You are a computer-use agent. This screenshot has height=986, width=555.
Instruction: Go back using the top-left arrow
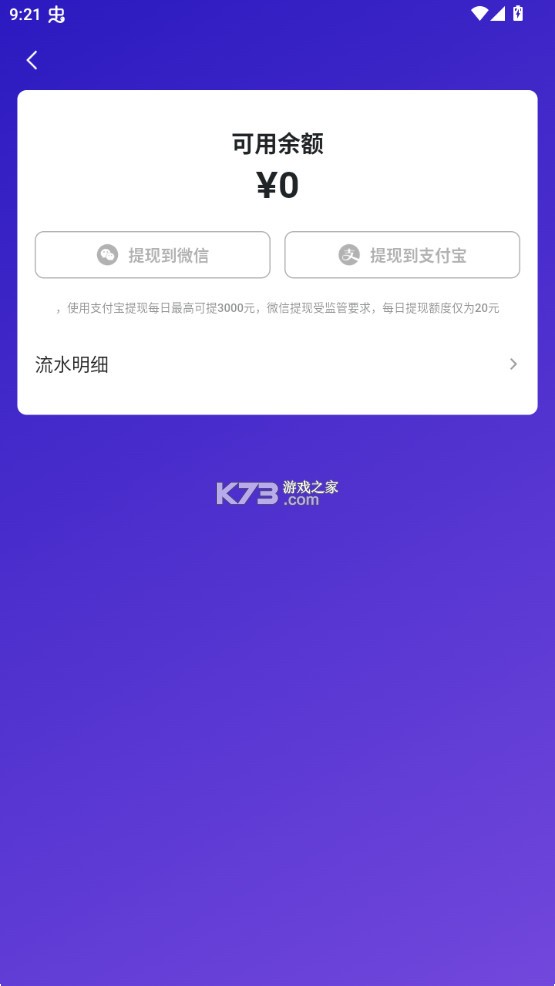pos(31,60)
